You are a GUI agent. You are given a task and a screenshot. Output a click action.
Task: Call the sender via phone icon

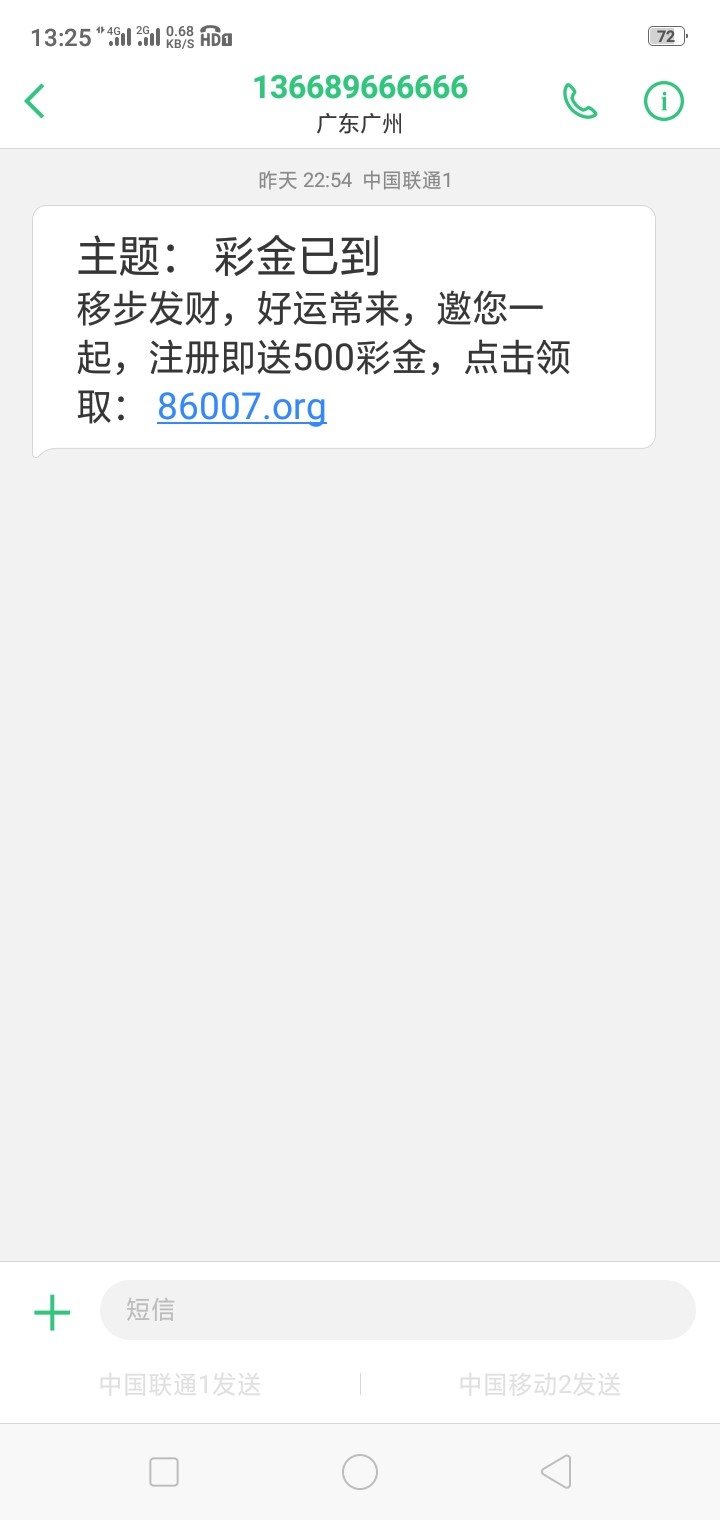(x=580, y=101)
